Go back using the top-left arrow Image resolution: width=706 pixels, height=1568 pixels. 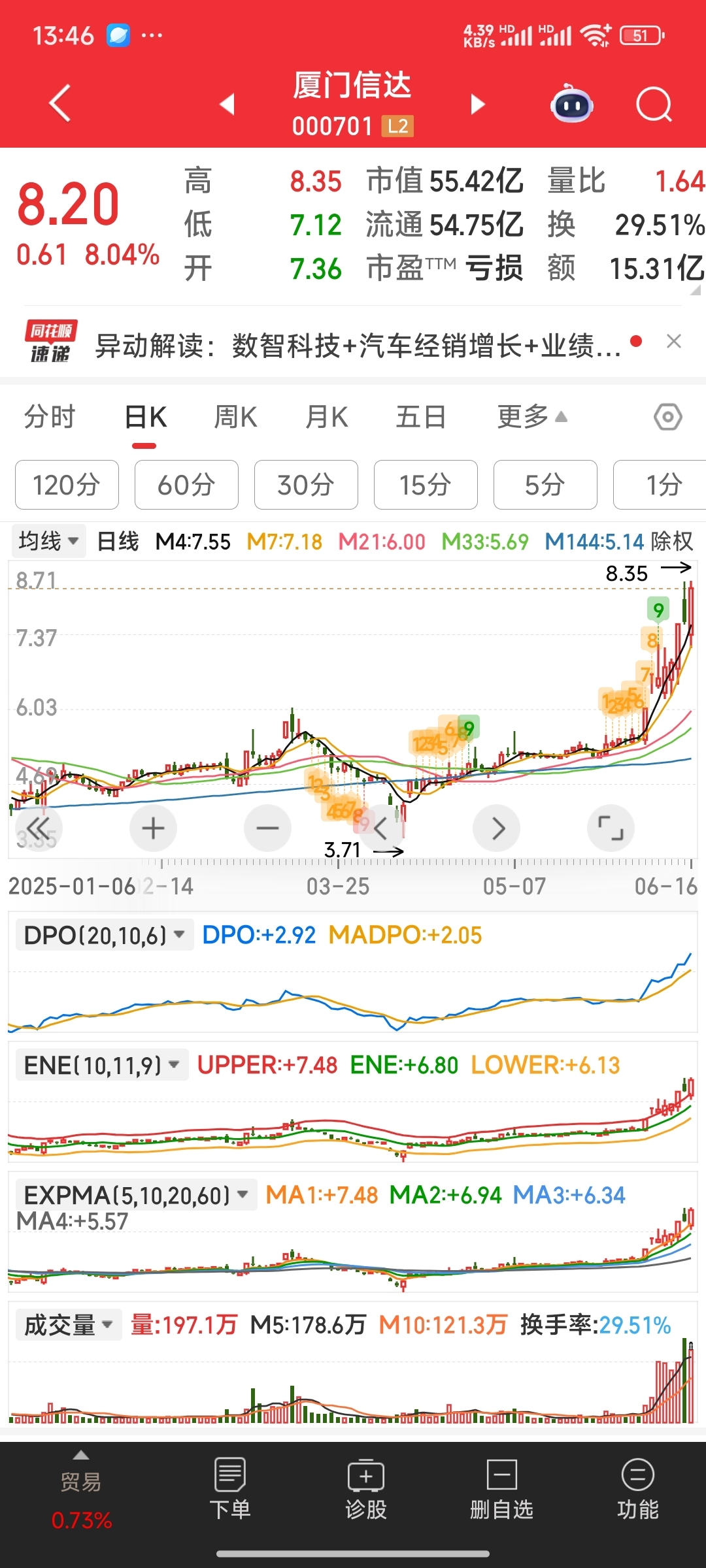(x=59, y=103)
